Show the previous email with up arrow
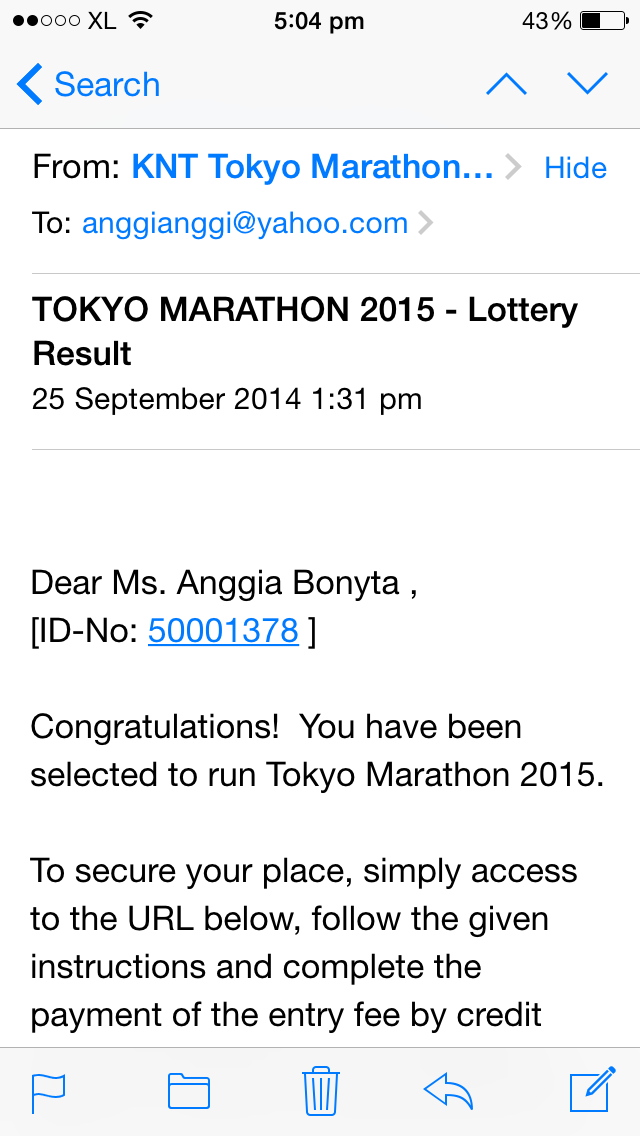 506,85
